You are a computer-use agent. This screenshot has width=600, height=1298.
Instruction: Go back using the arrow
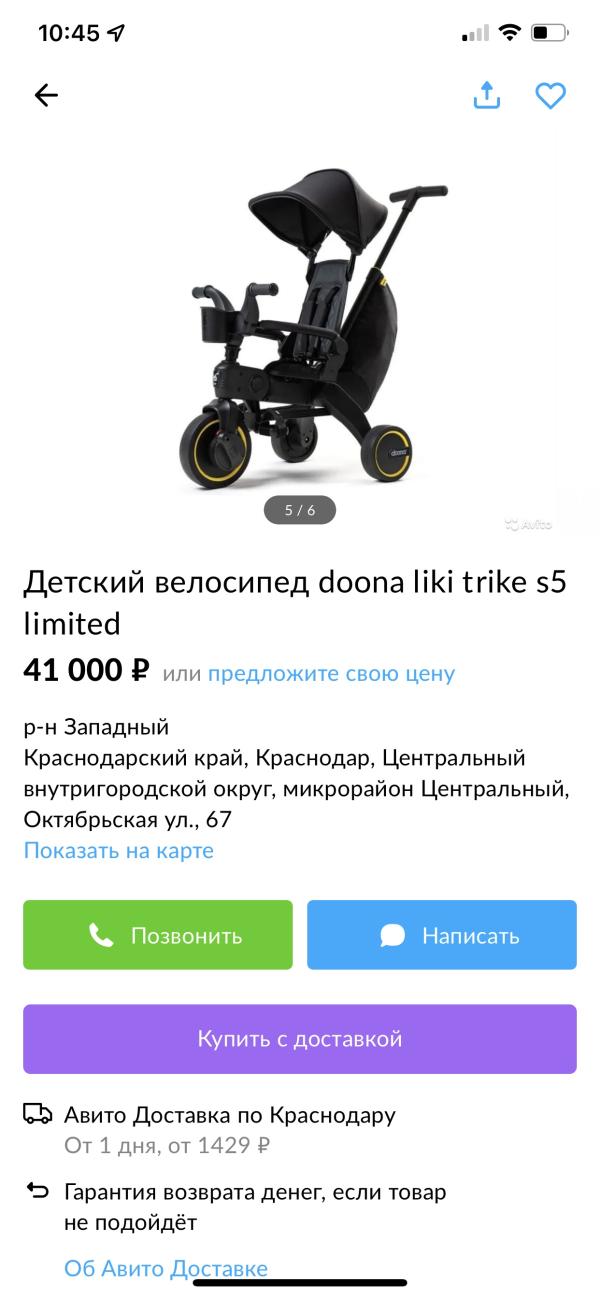(46, 95)
